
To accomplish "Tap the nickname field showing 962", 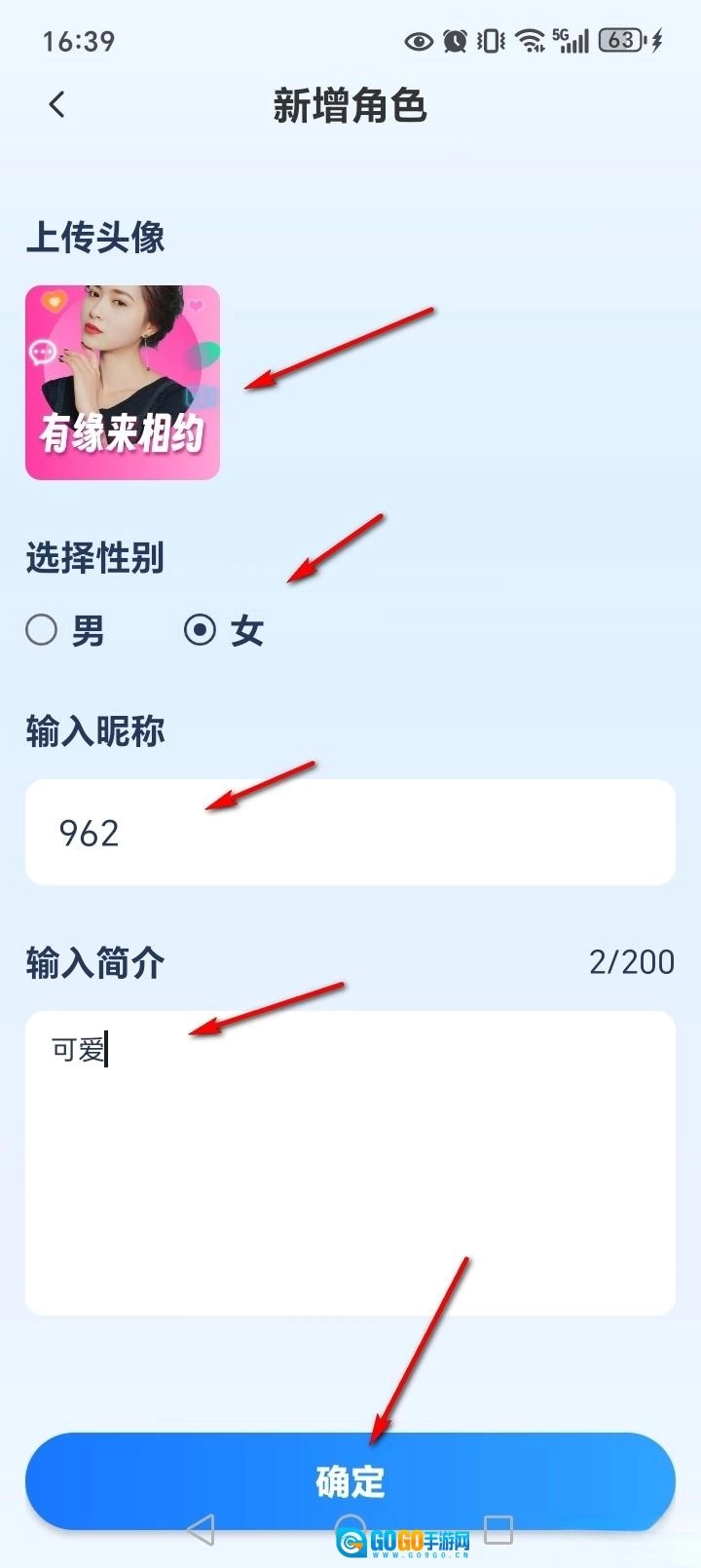I will [x=350, y=832].
